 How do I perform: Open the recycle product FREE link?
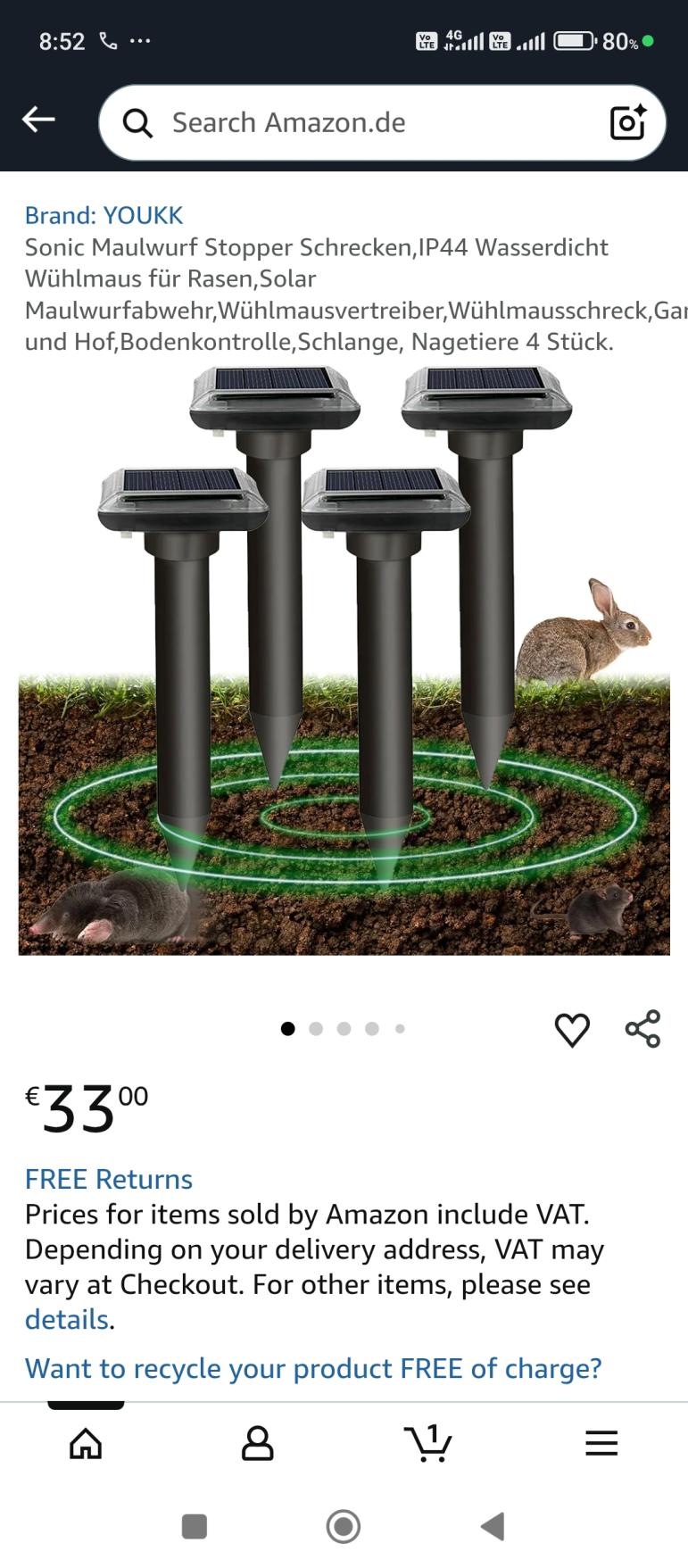[x=313, y=1368]
